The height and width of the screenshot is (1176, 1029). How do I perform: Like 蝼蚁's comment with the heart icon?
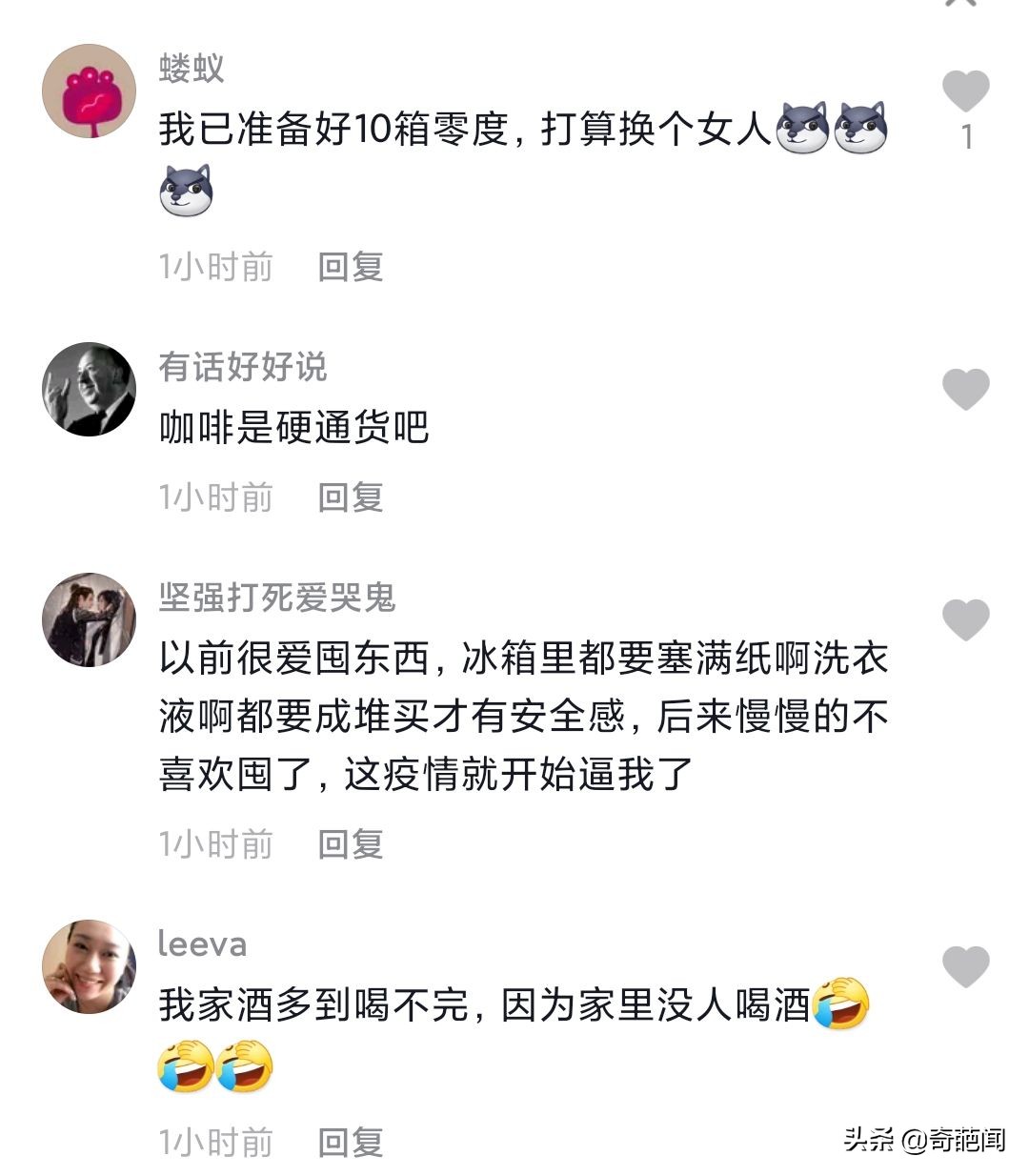coord(965,91)
